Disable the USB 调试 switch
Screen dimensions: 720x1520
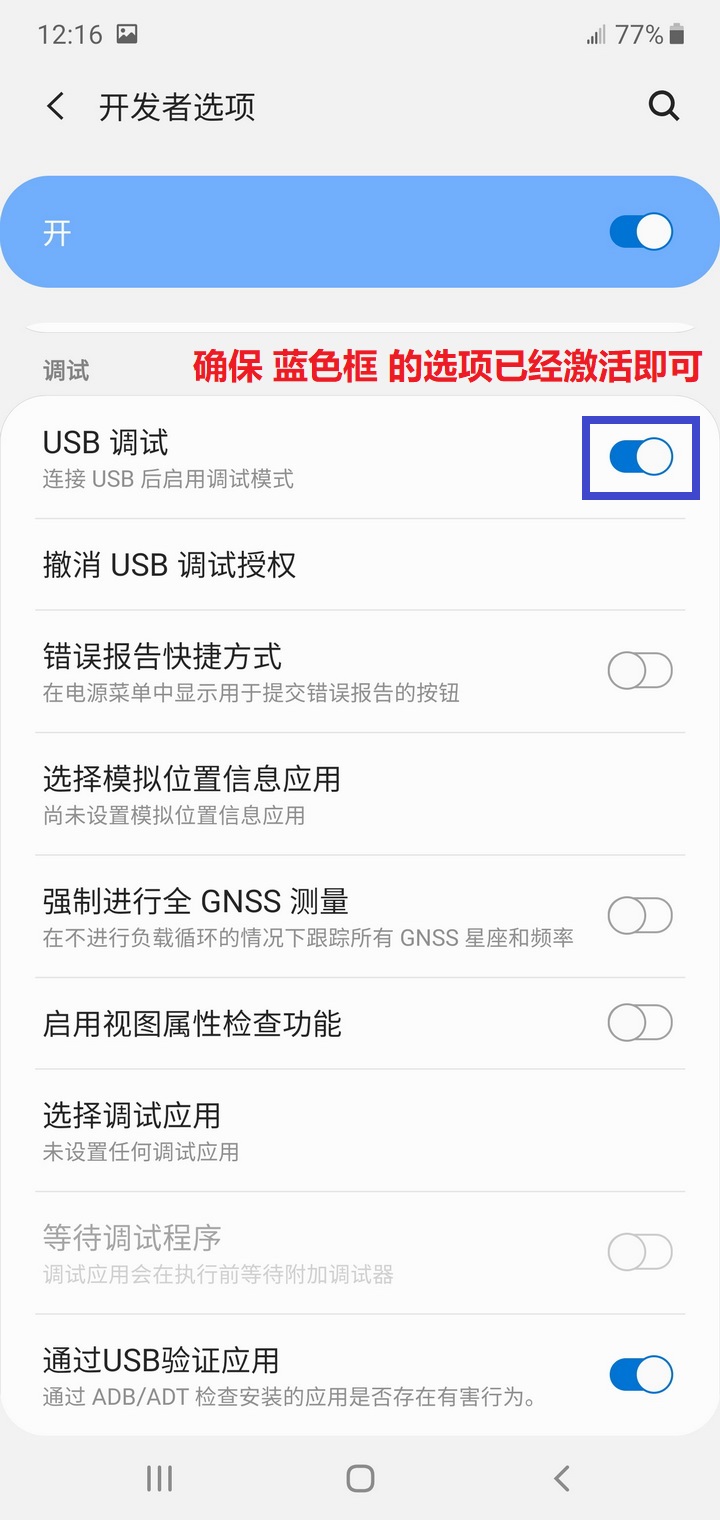click(641, 457)
